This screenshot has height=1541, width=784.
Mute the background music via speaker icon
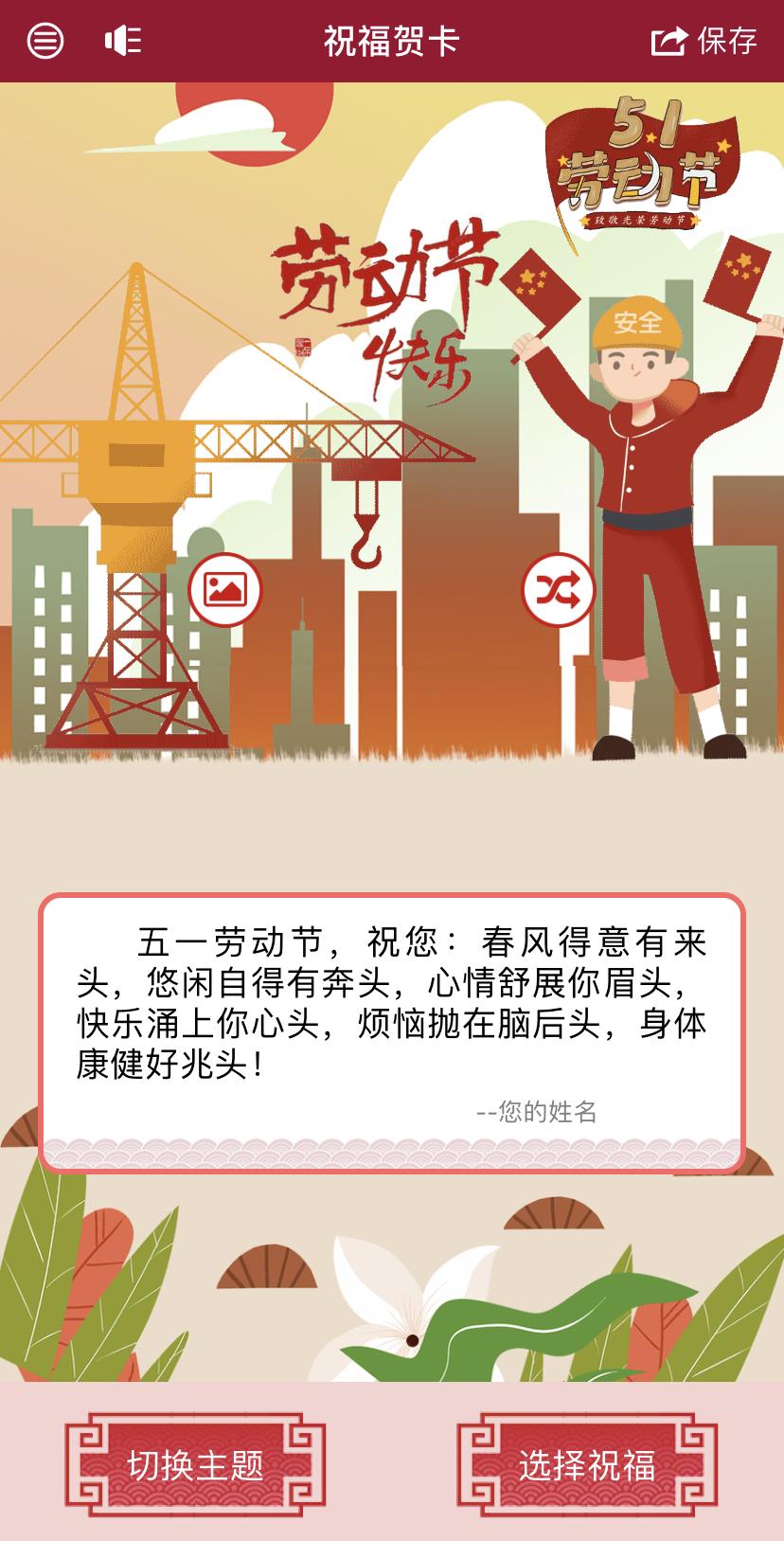click(x=123, y=42)
